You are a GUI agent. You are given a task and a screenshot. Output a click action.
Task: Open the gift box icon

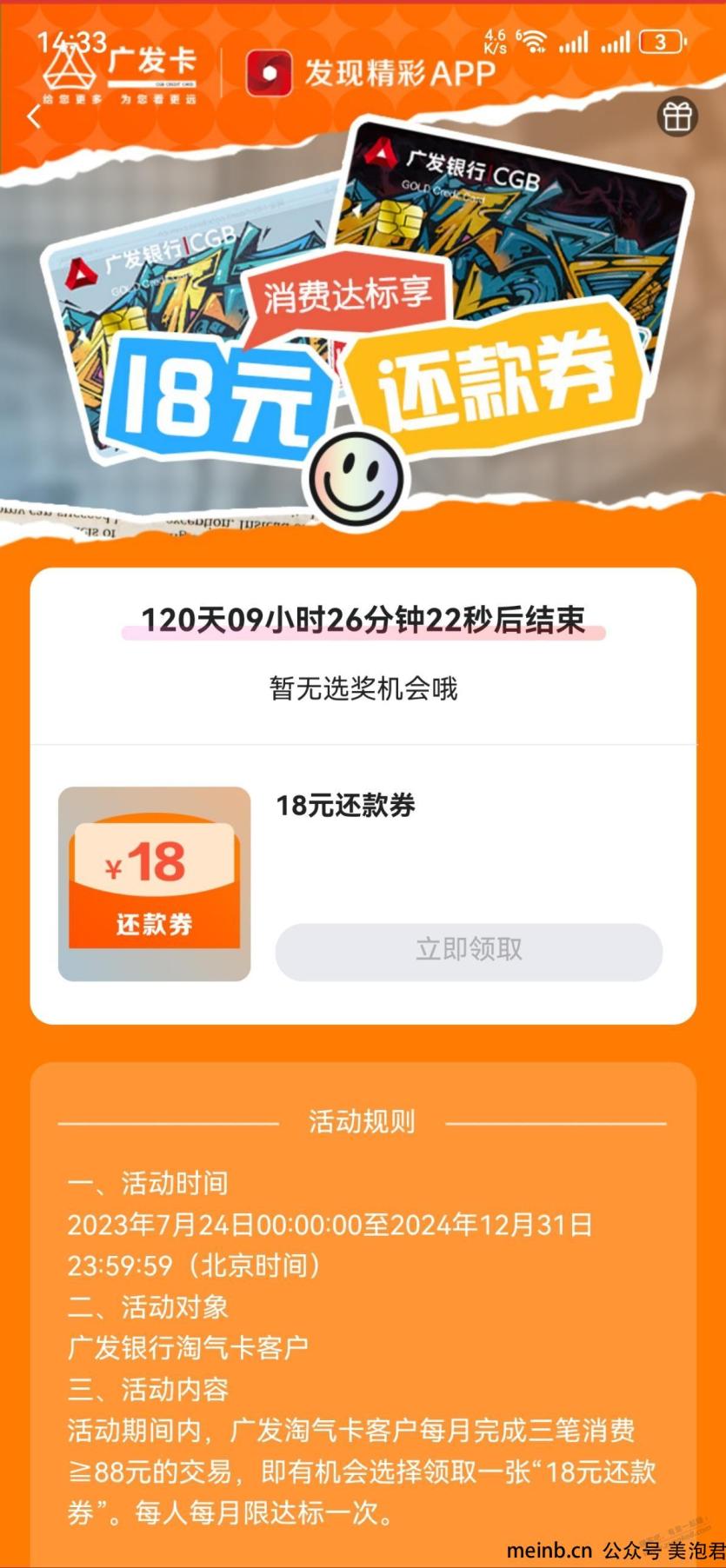point(676,116)
